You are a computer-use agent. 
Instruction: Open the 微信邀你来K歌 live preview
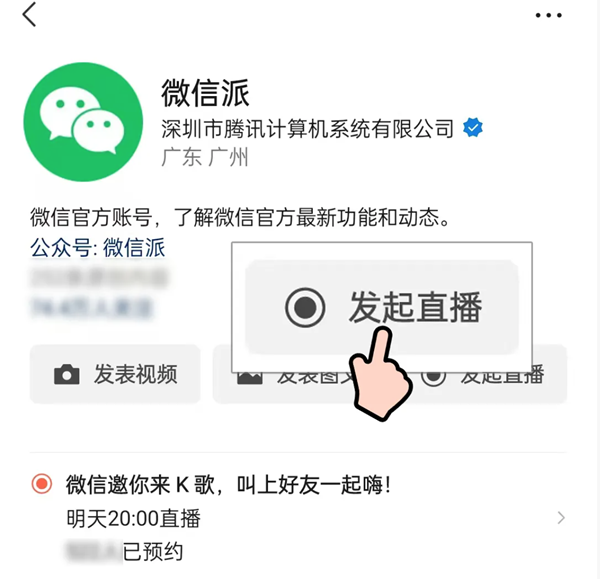300,517
